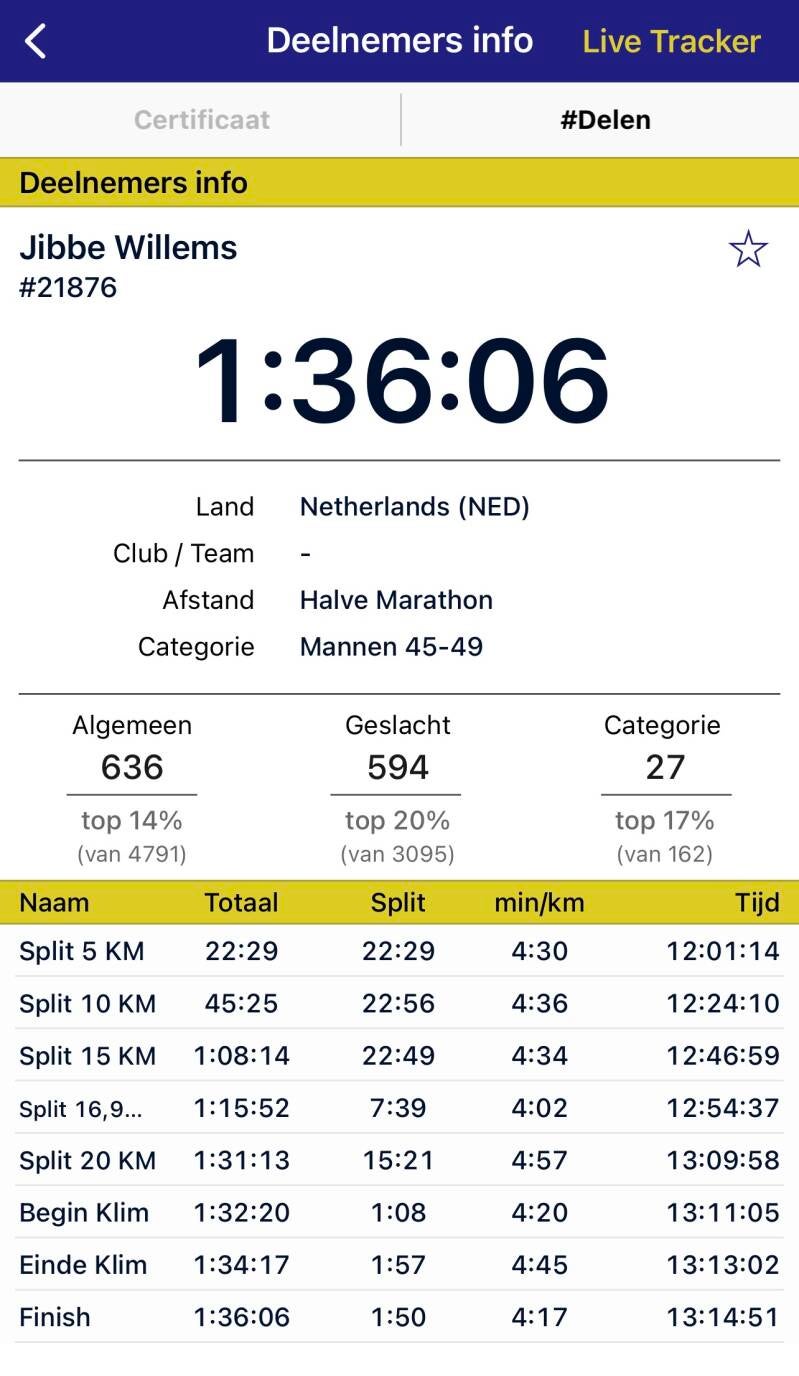The image size is (799, 1376).
Task: Go back using the top-left arrow
Action: tap(36, 42)
